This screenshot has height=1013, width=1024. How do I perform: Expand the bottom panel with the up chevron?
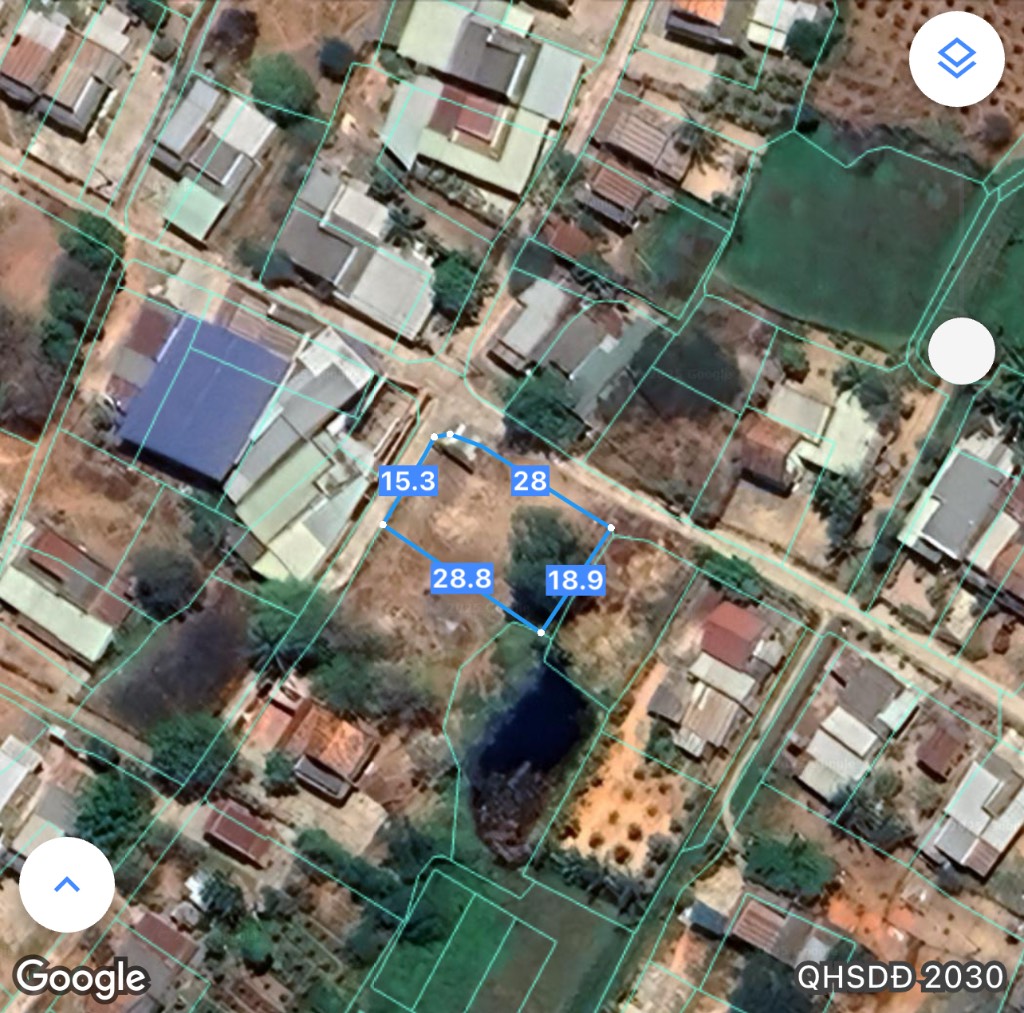click(x=67, y=884)
